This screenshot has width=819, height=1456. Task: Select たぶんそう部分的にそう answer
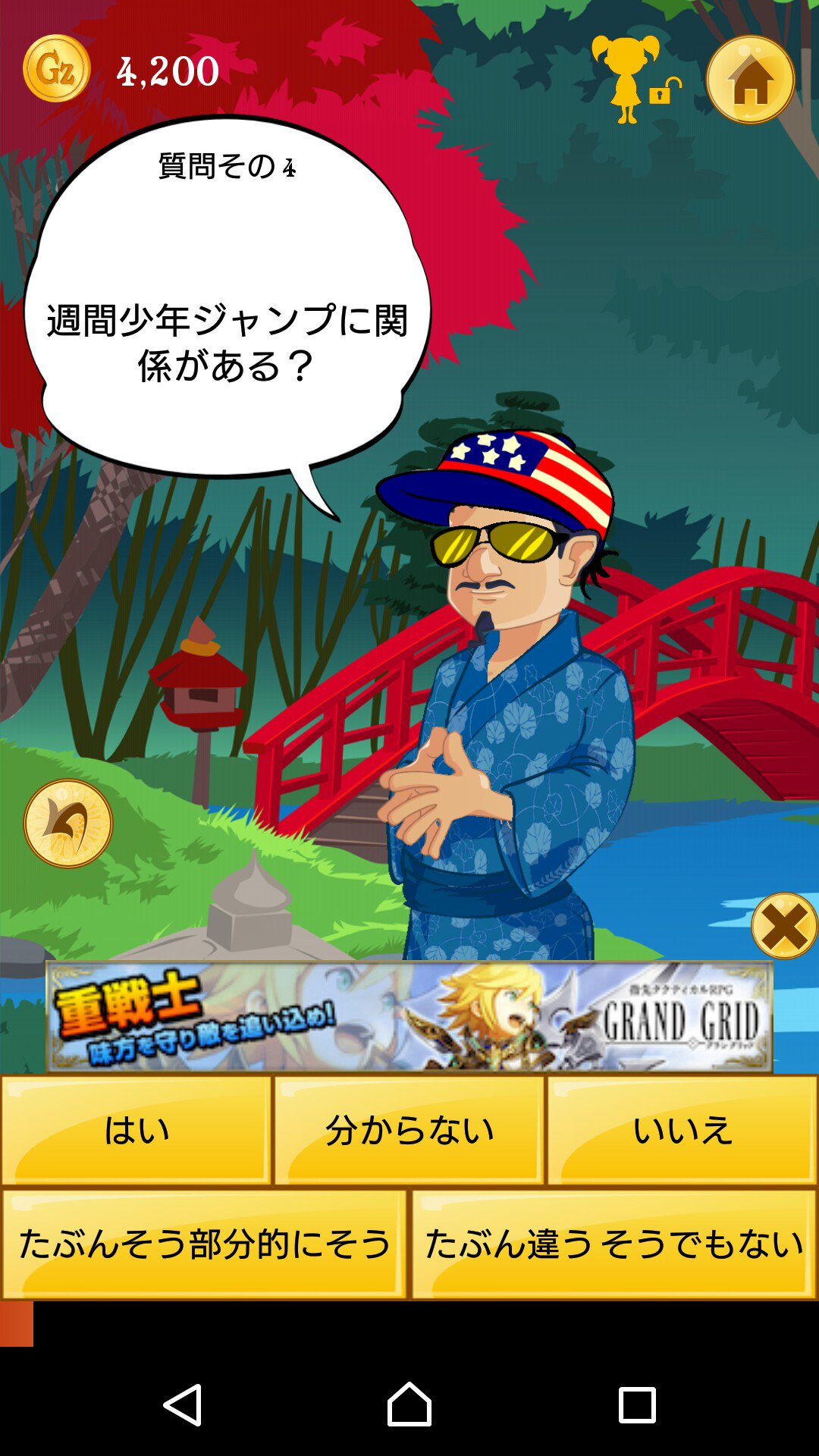click(x=205, y=1244)
